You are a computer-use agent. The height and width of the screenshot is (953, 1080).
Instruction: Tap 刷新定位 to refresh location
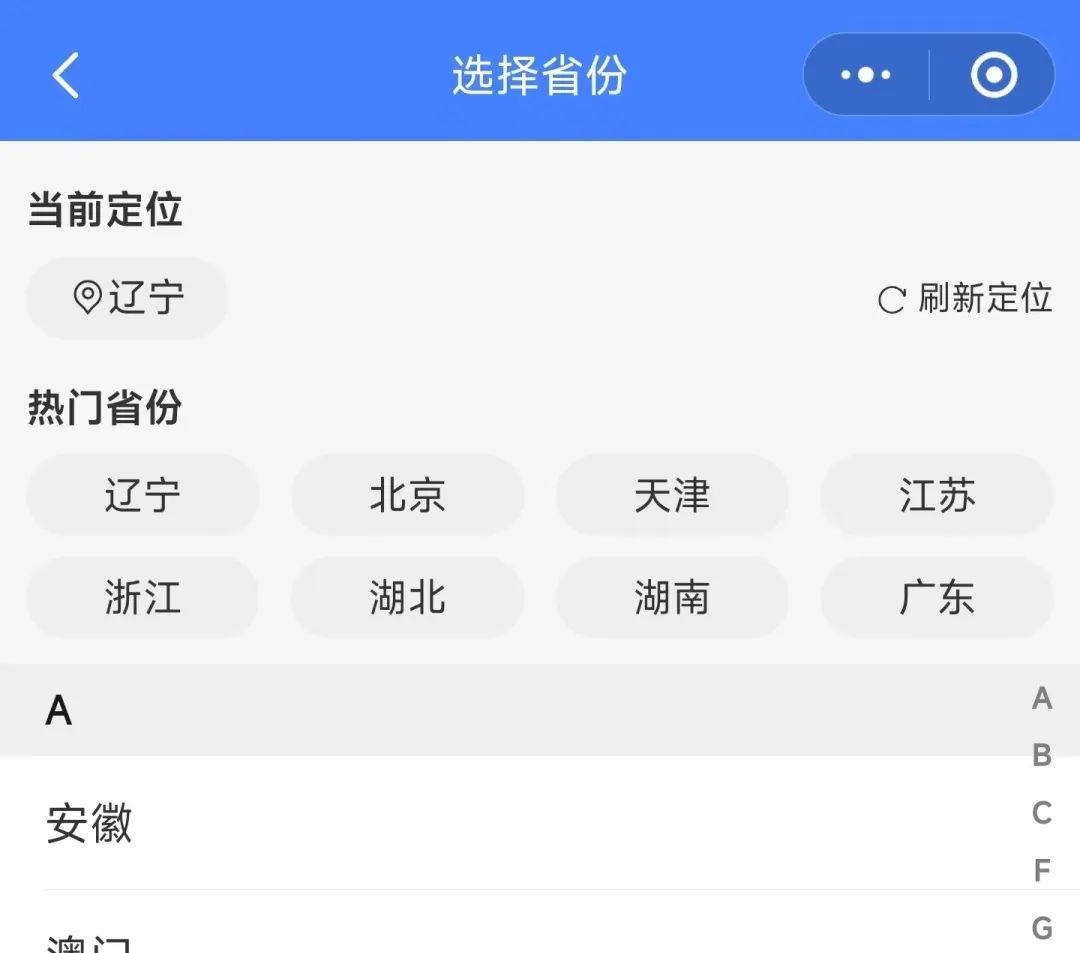(x=965, y=298)
